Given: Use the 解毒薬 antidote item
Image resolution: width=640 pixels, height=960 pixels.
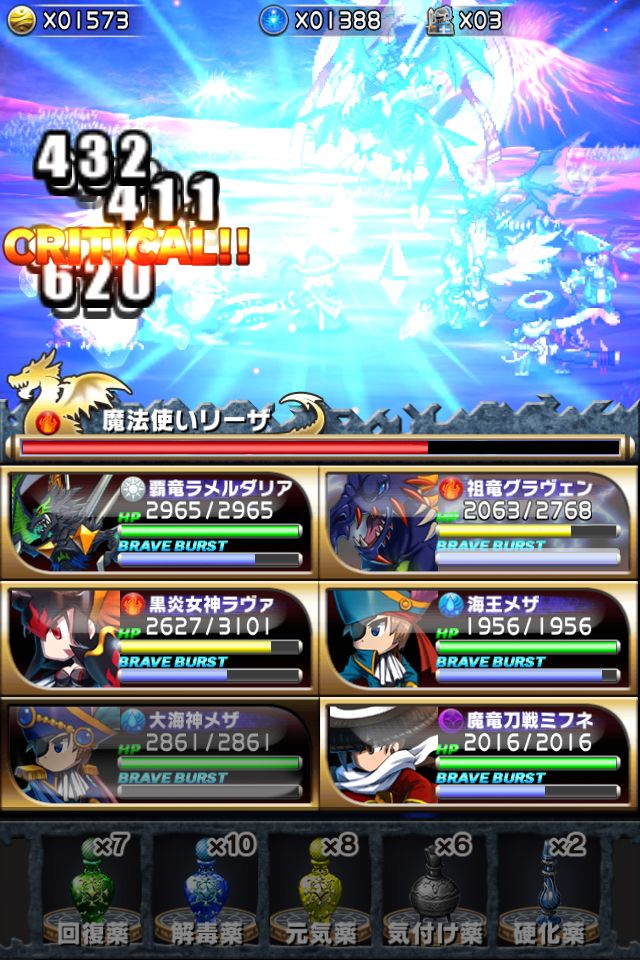Looking at the screenshot, I should pos(205,890).
